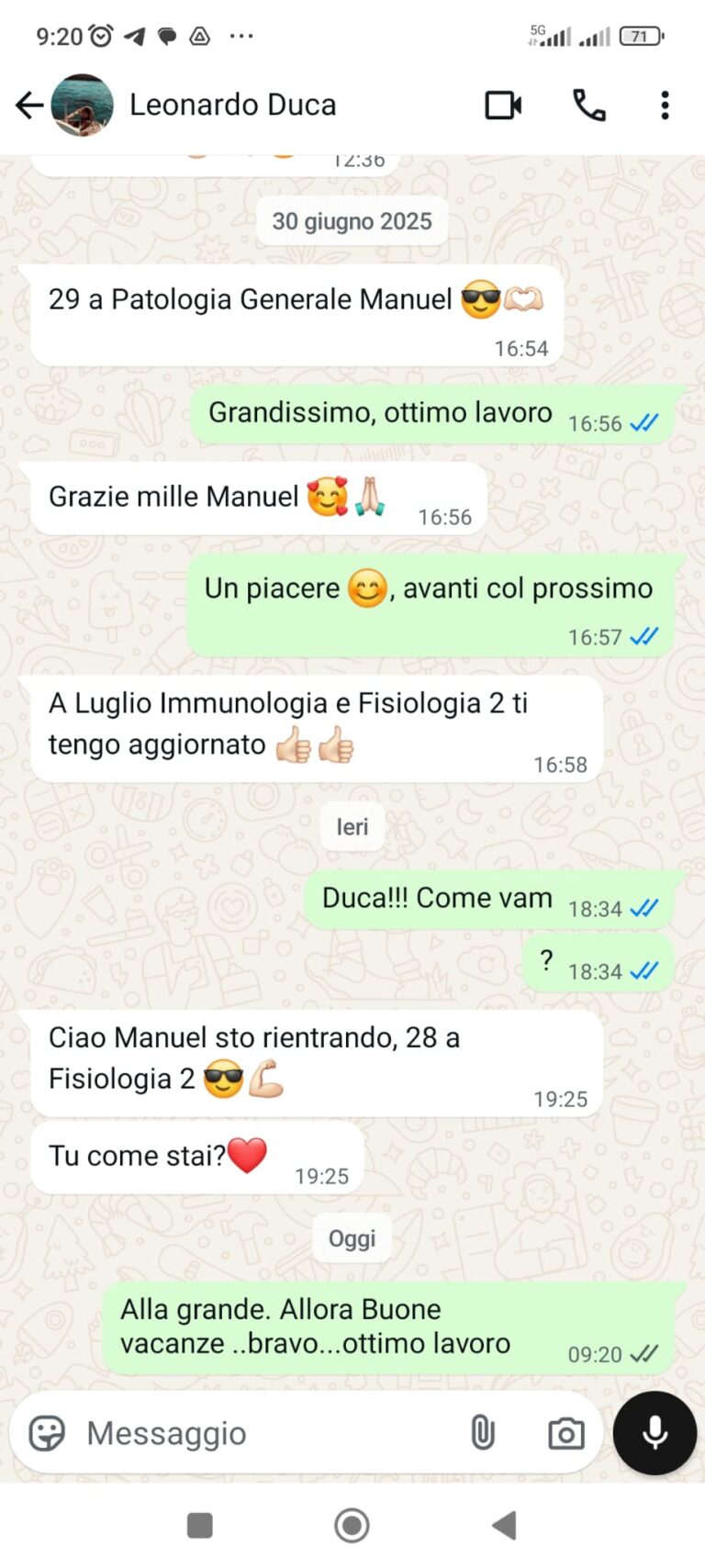Start a video call with Leonardo Duca
The width and height of the screenshot is (705, 1568).
click(503, 106)
